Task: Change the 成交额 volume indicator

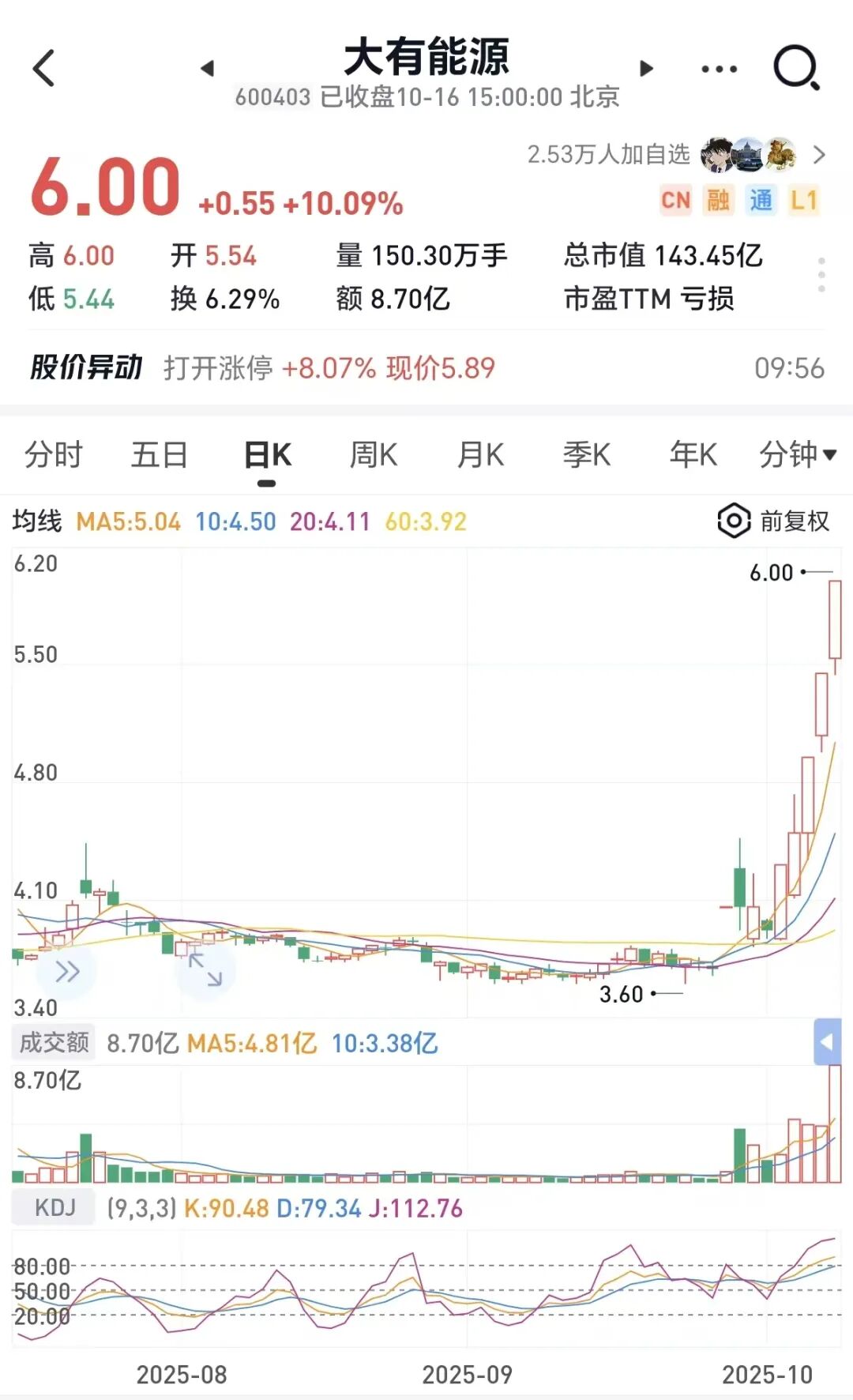Action: pos(54,1042)
